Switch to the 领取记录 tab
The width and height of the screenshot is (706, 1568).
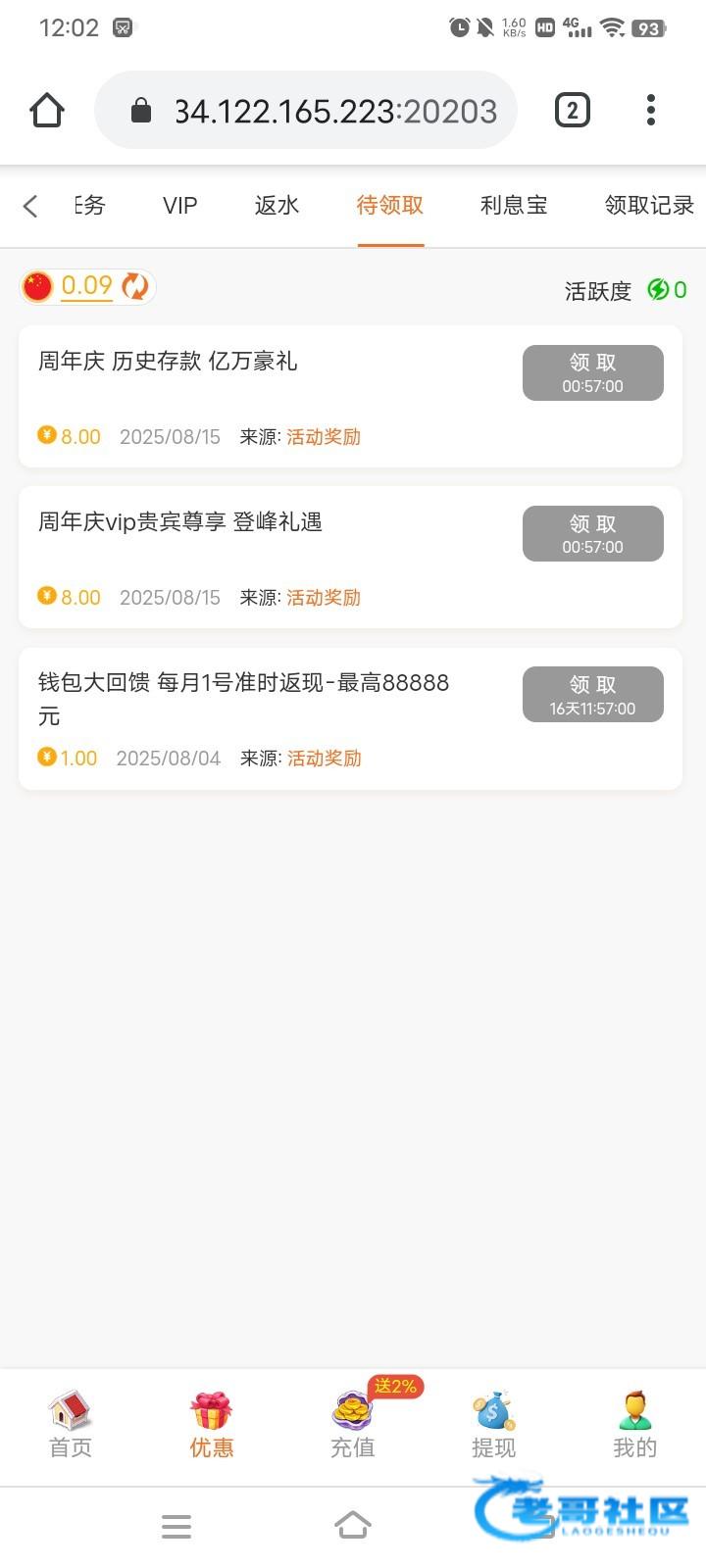[x=649, y=206]
